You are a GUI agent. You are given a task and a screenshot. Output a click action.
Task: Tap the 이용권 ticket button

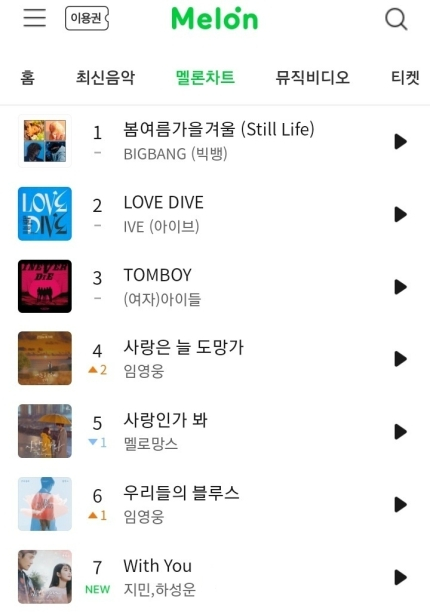tap(87, 18)
